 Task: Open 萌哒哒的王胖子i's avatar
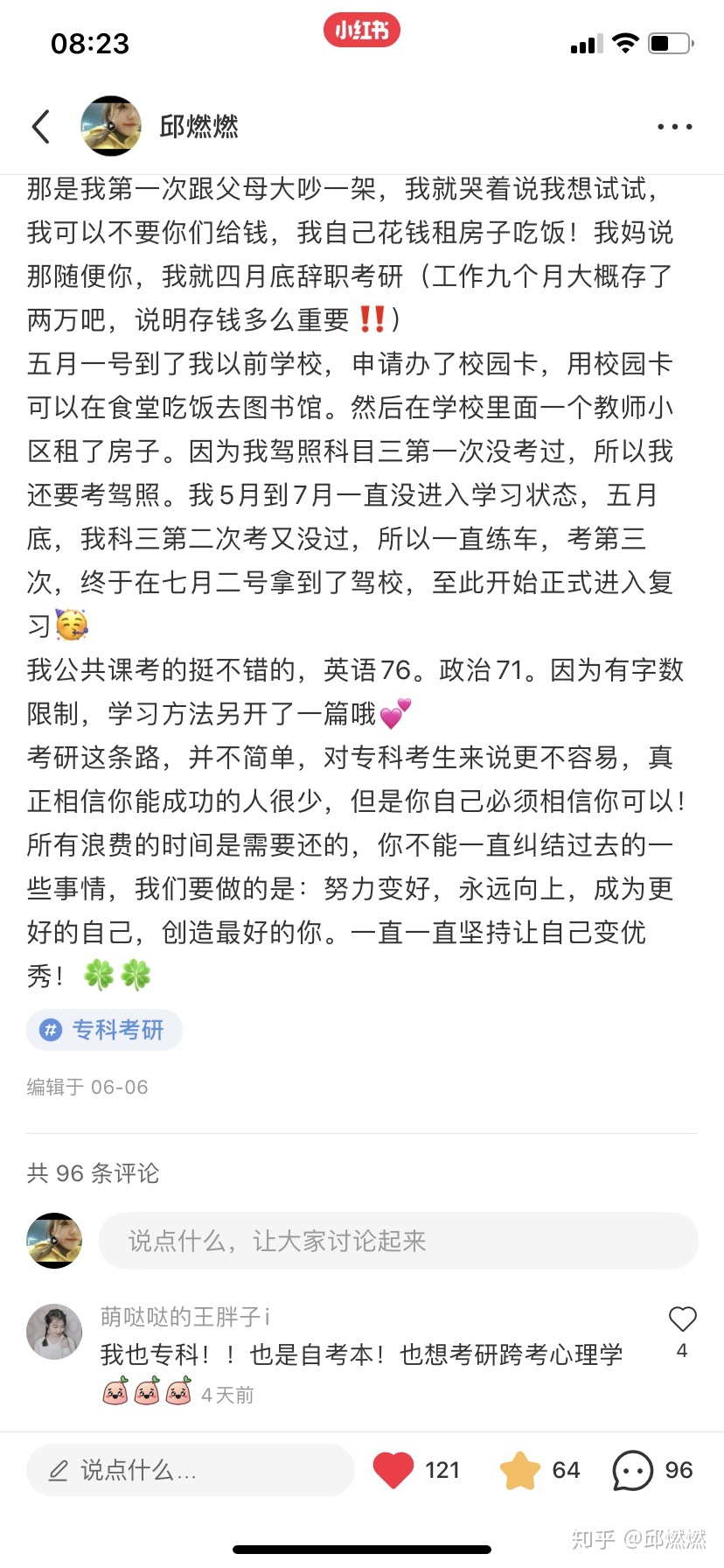pyautogui.click(x=54, y=1332)
